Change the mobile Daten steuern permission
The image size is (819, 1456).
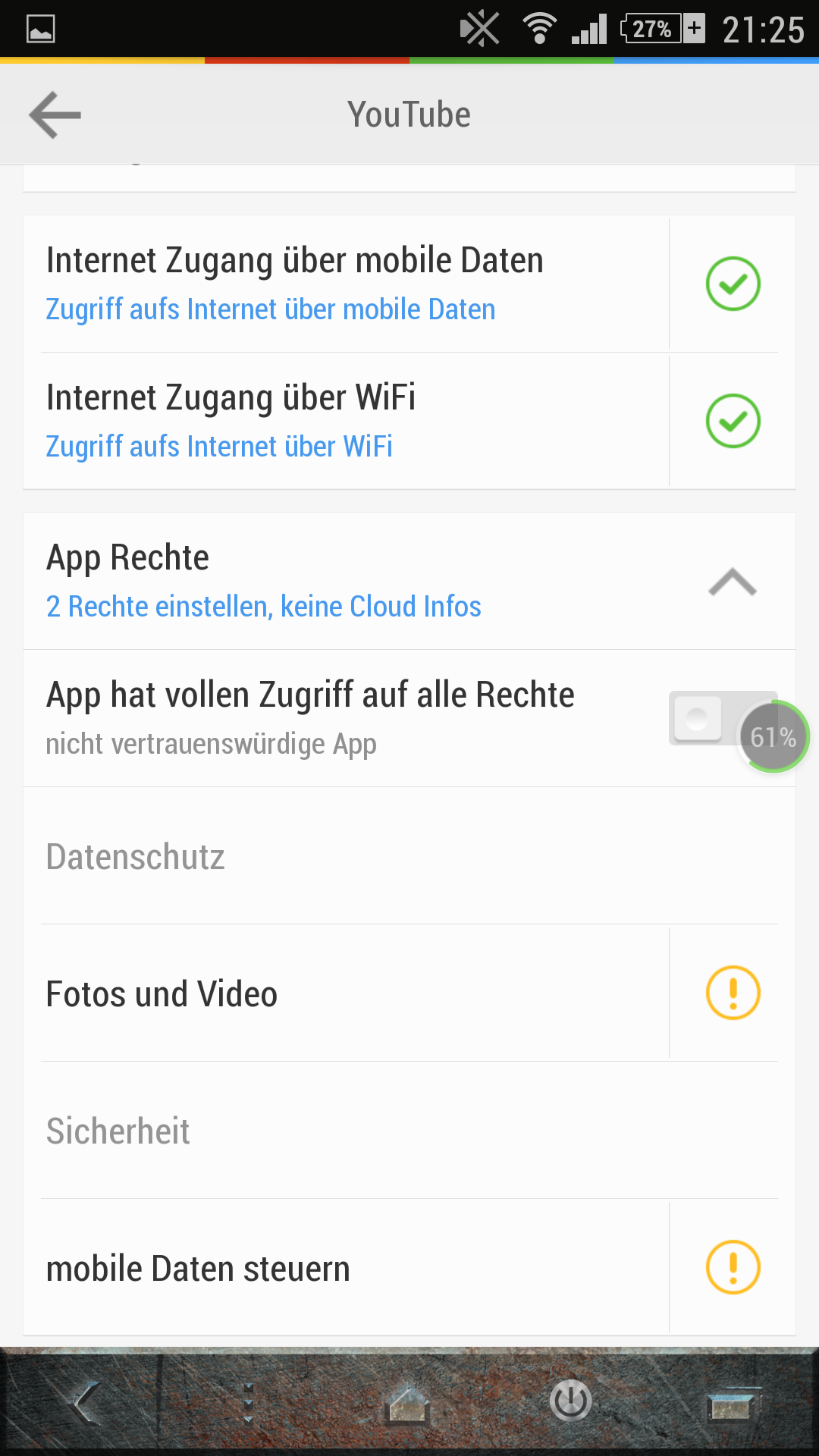click(x=733, y=1267)
